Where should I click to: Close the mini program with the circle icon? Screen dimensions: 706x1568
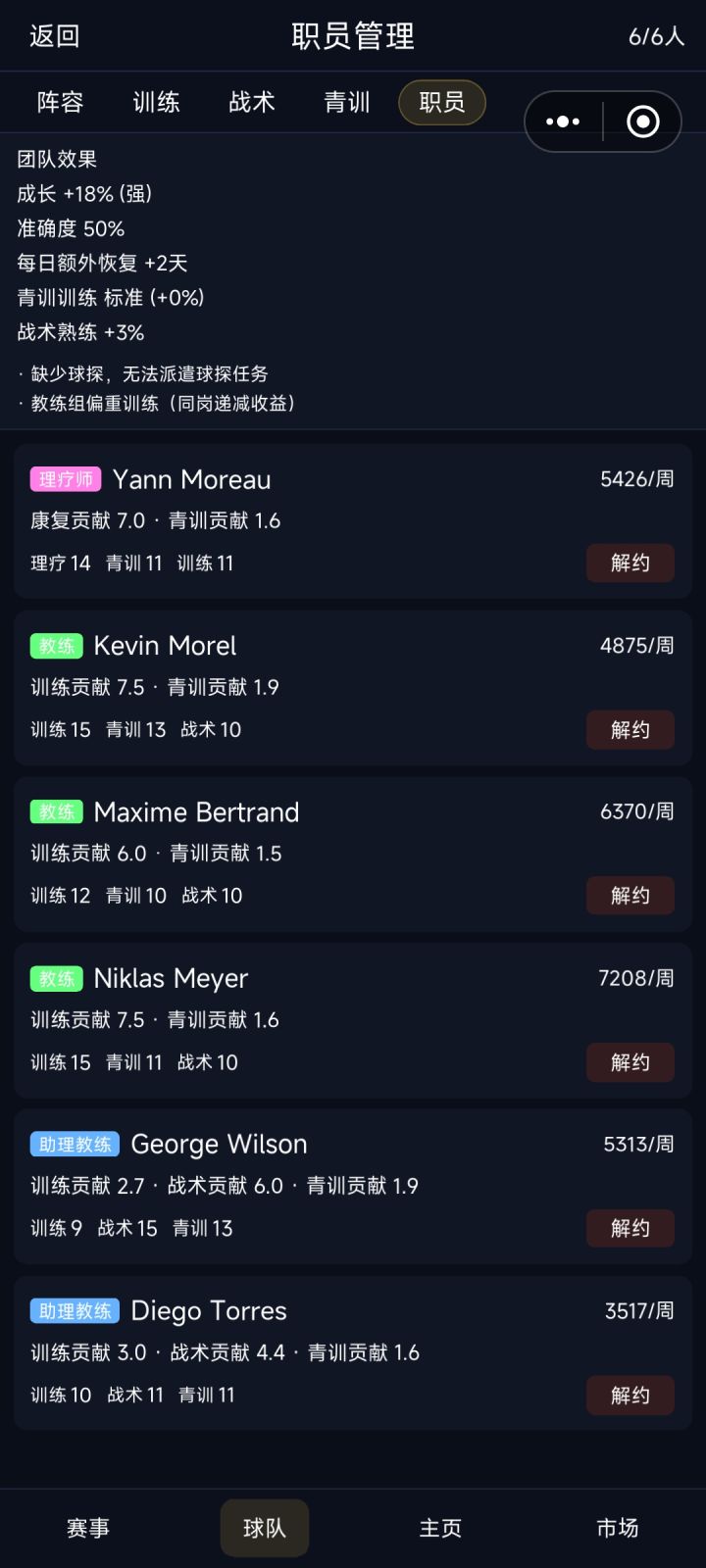coord(643,122)
